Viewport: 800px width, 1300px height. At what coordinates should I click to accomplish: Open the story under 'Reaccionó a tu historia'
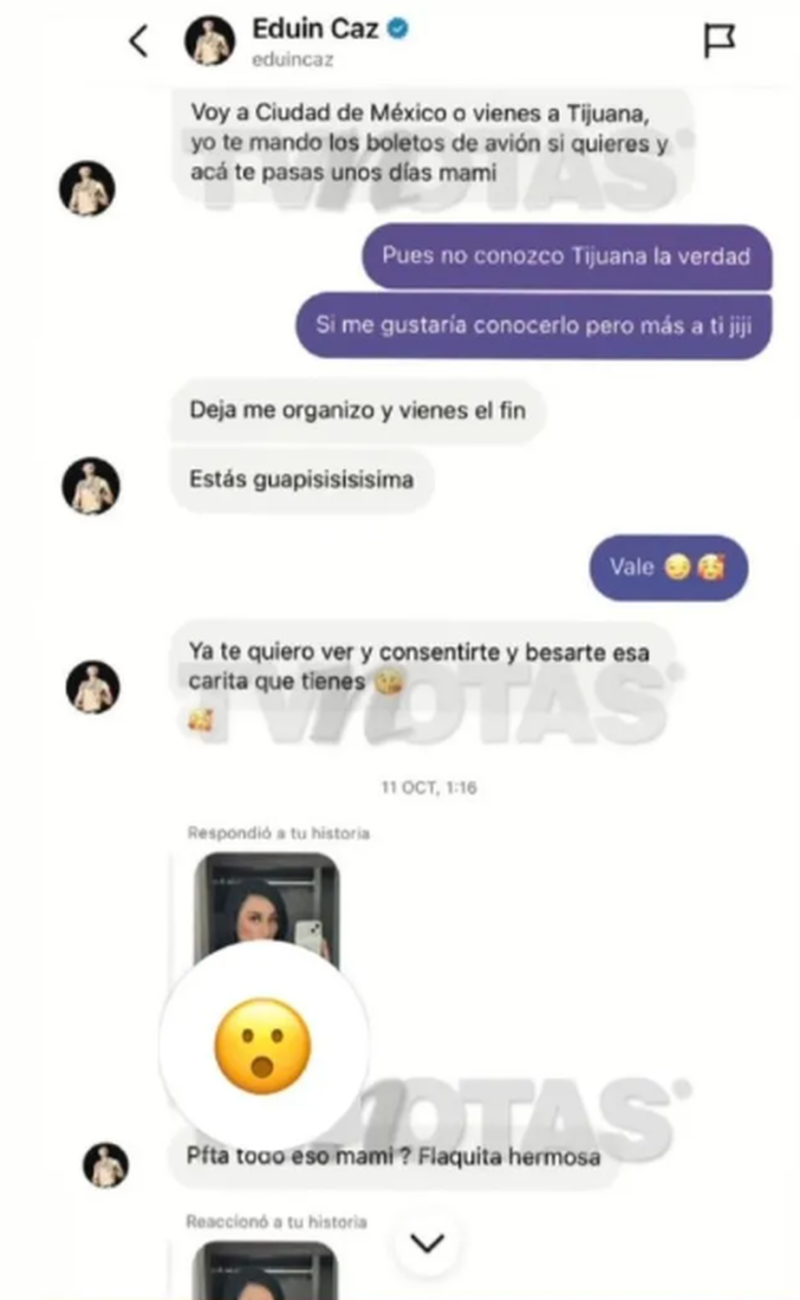click(x=265, y=1268)
